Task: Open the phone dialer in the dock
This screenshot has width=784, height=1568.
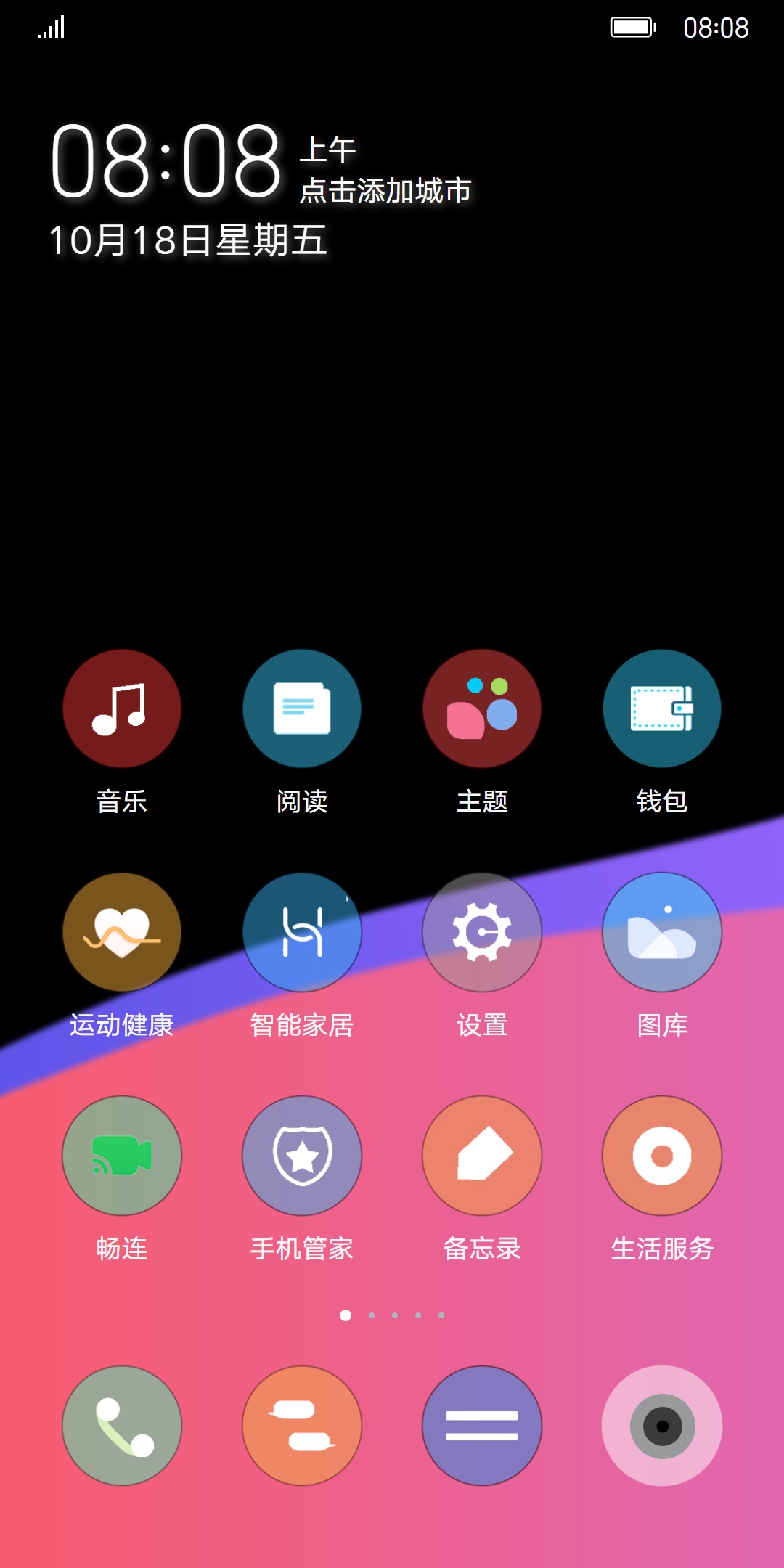Action: pos(121,1426)
